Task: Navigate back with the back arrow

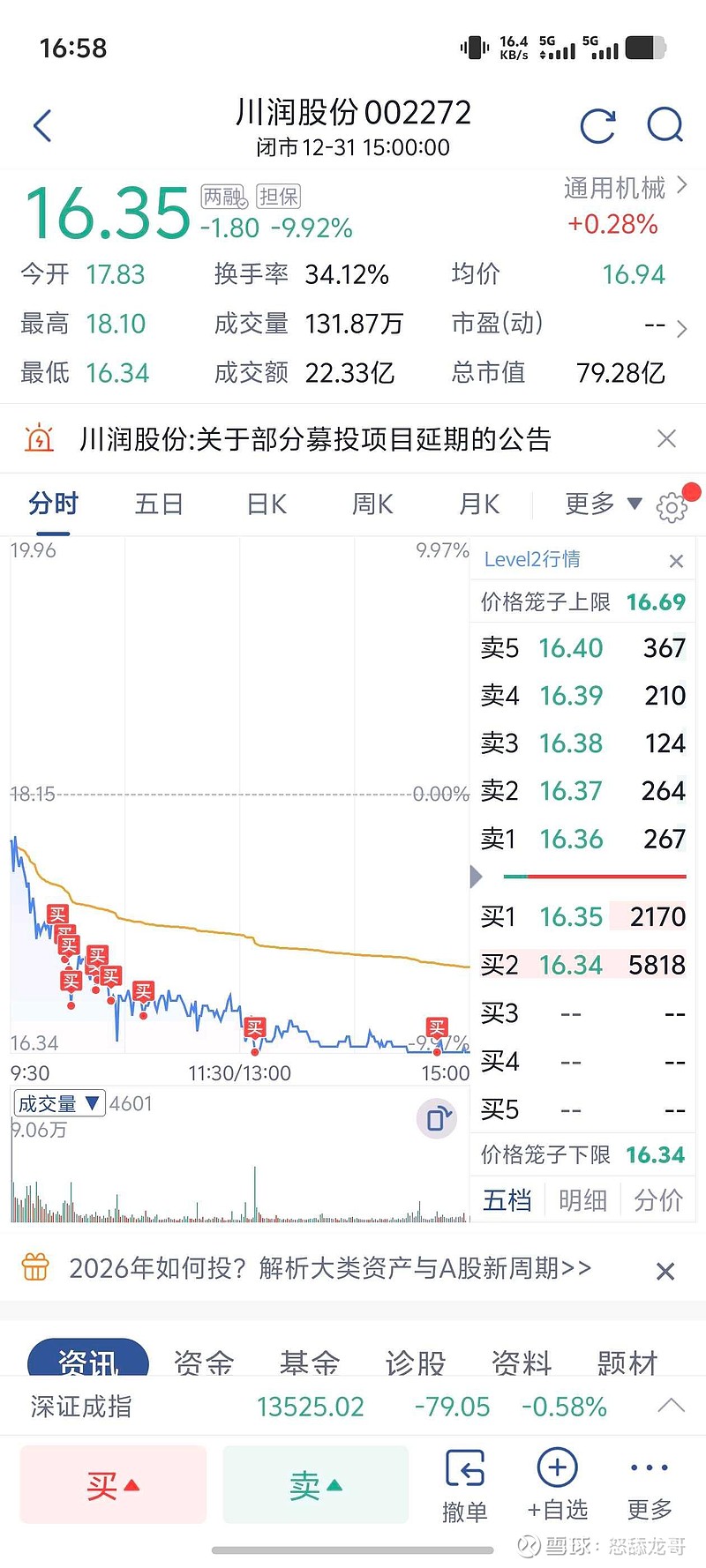Action: (42, 125)
